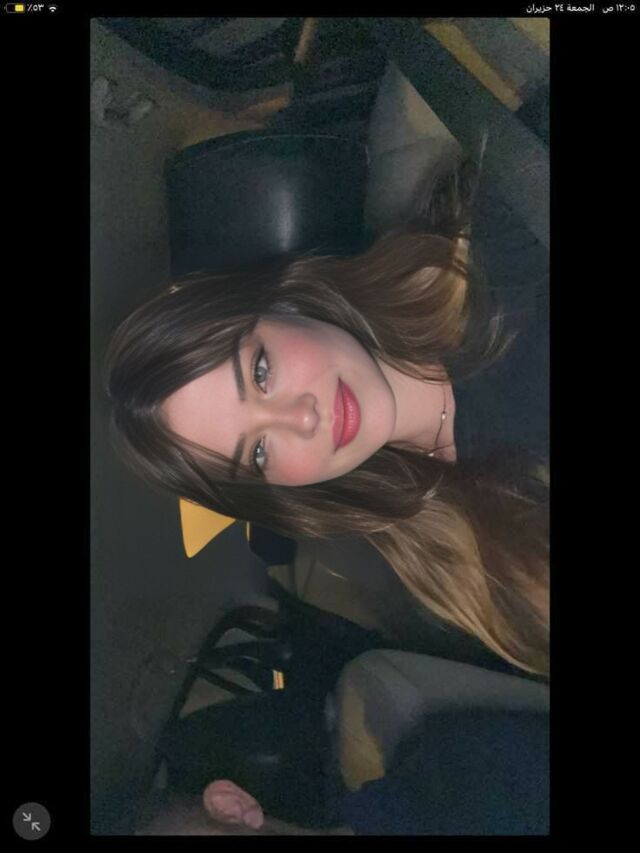The width and height of the screenshot is (640, 853).
Task: Exit the fullscreen photo view
Action: coord(32,821)
